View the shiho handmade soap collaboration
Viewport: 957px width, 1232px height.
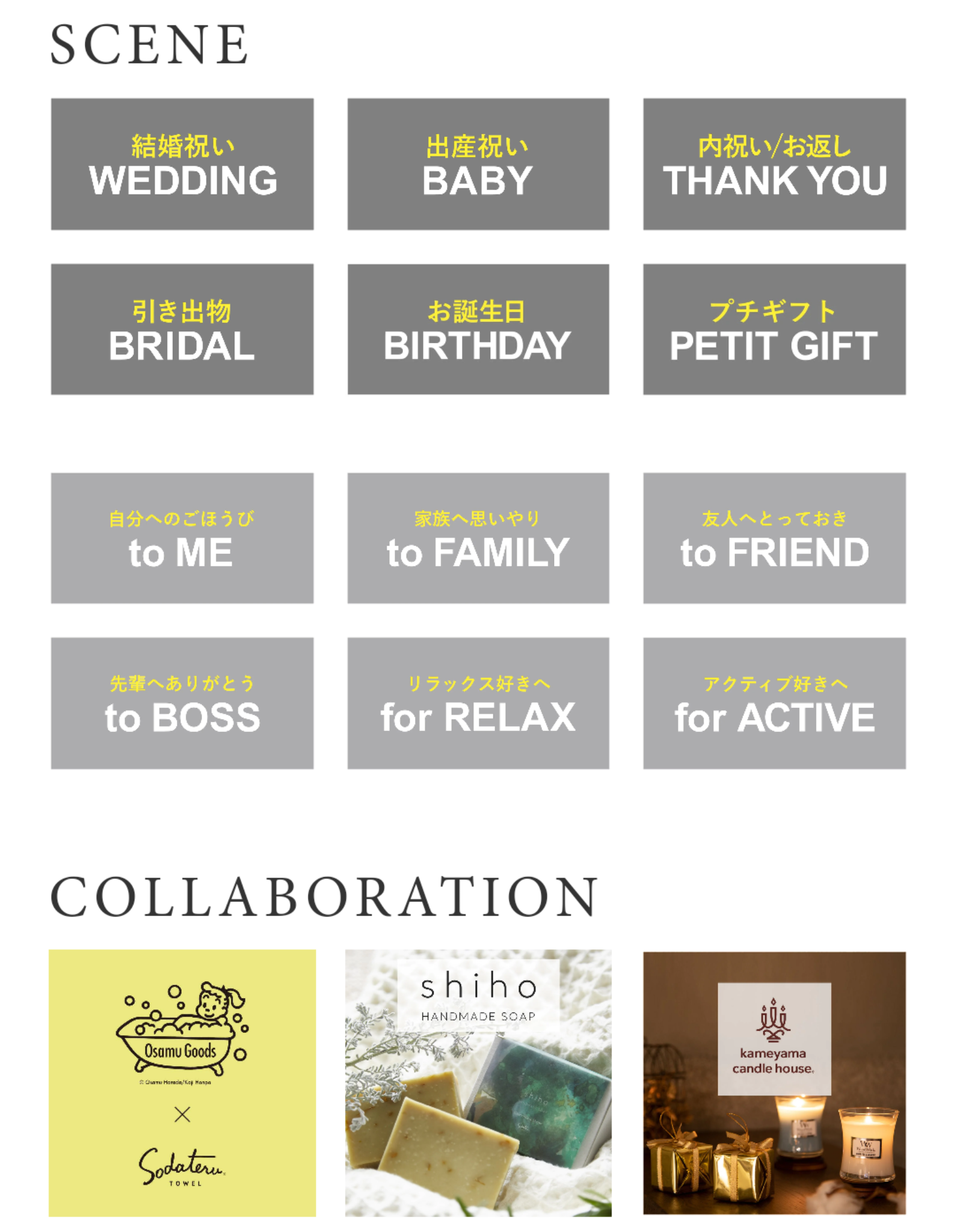coord(478,1083)
